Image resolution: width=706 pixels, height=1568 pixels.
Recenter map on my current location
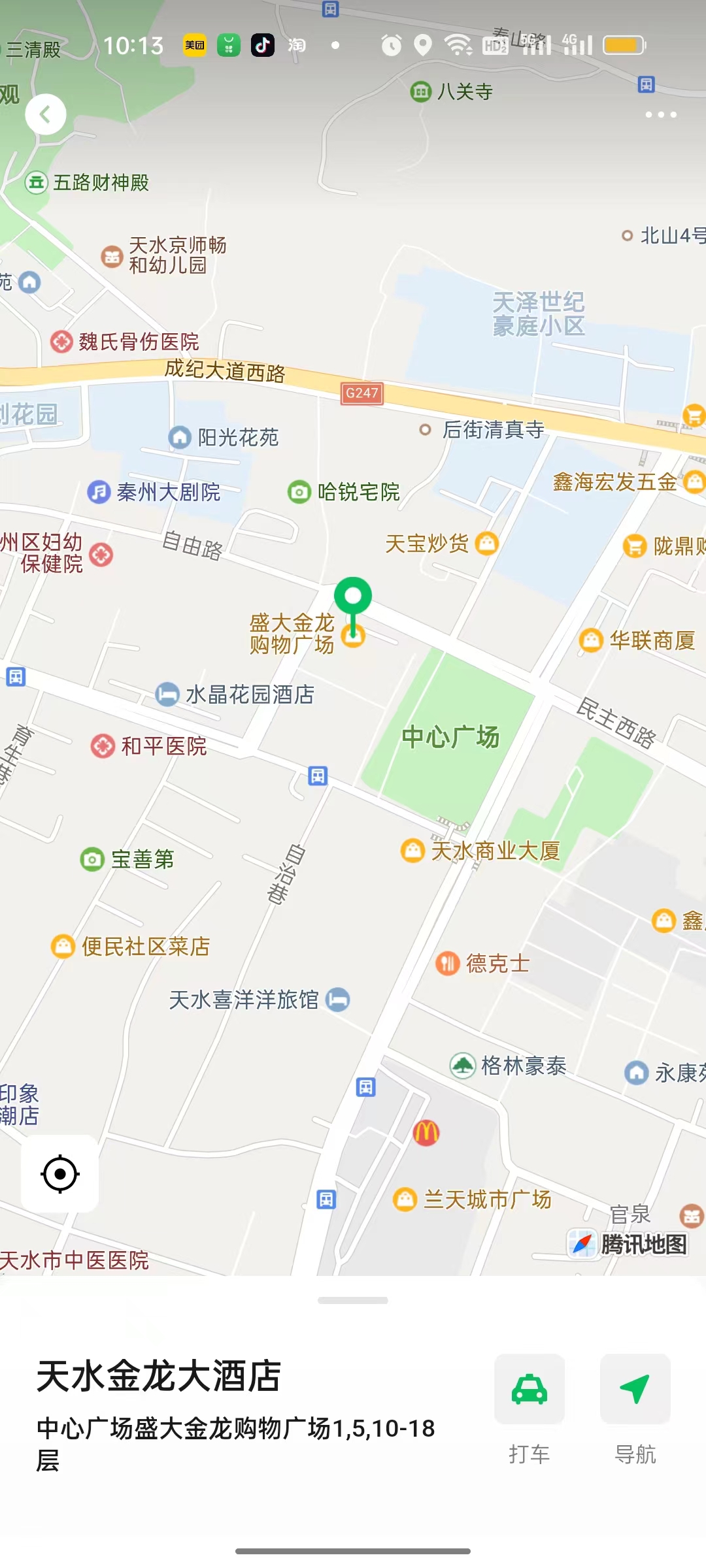[x=60, y=1174]
